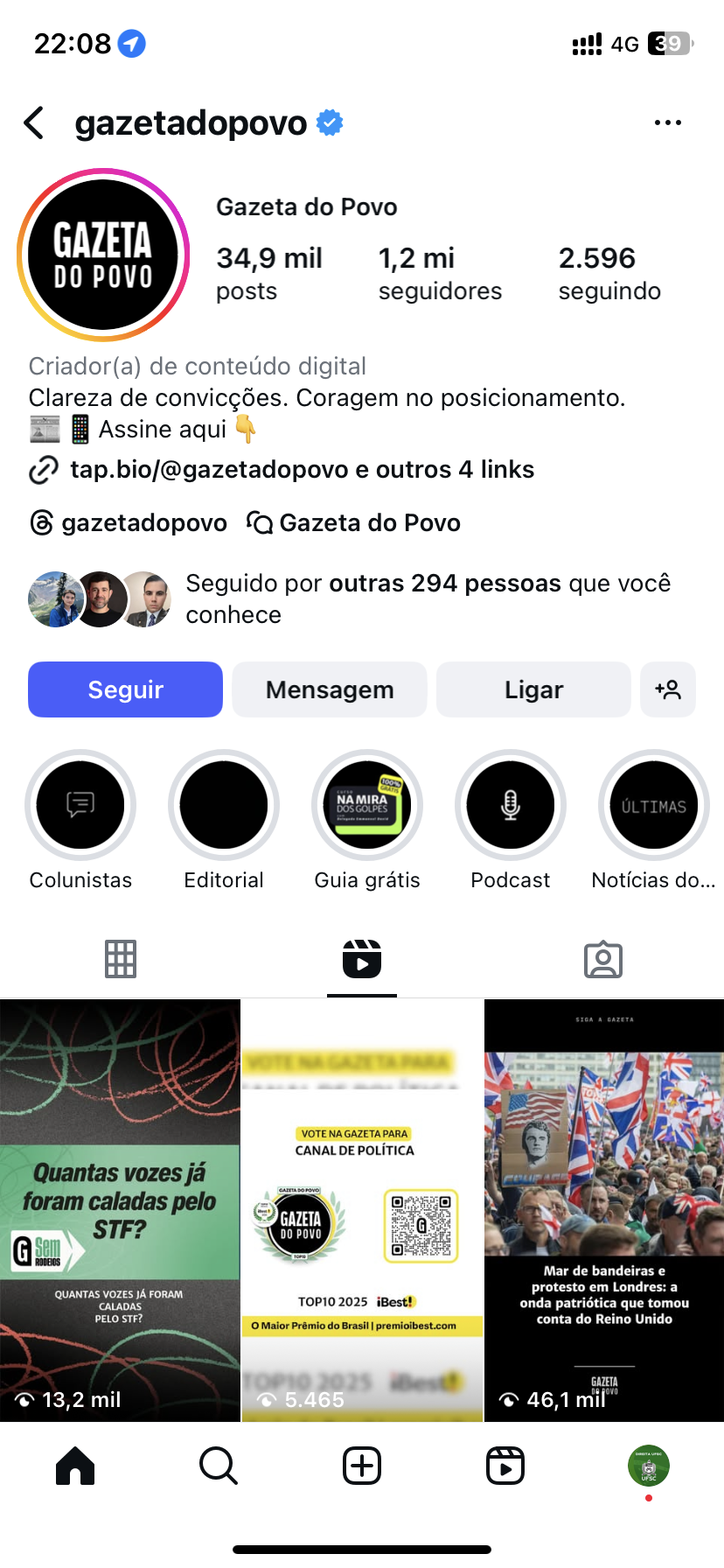
Task: Open gazetadopovo Threads profile
Action: [129, 523]
